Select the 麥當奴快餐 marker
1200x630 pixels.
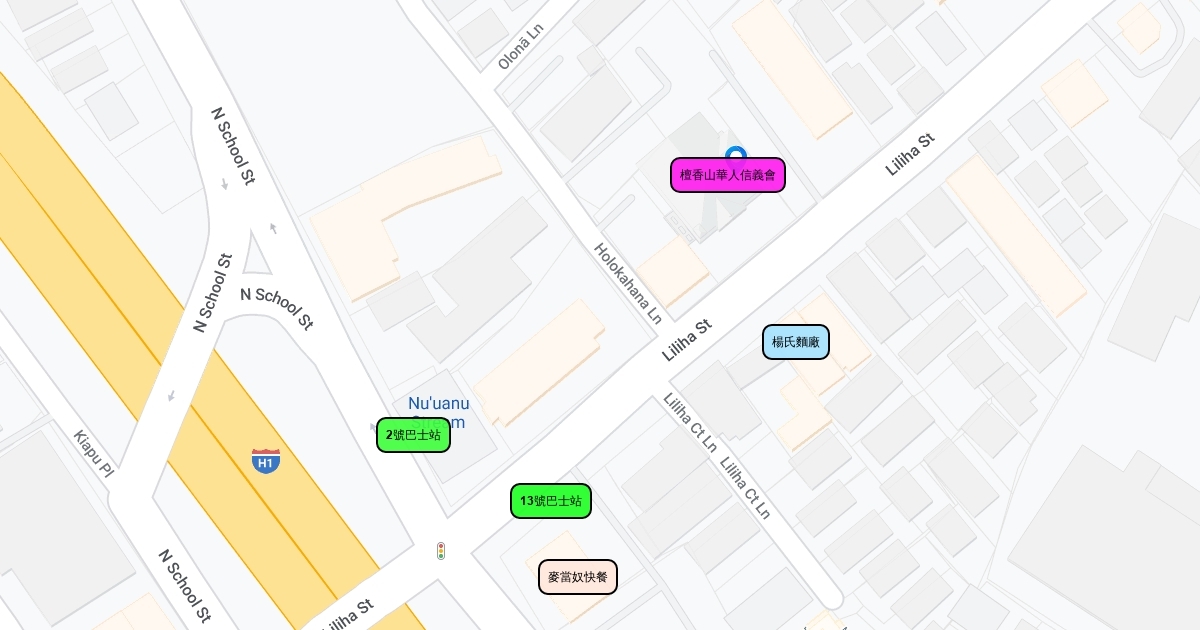[x=578, y=577]
